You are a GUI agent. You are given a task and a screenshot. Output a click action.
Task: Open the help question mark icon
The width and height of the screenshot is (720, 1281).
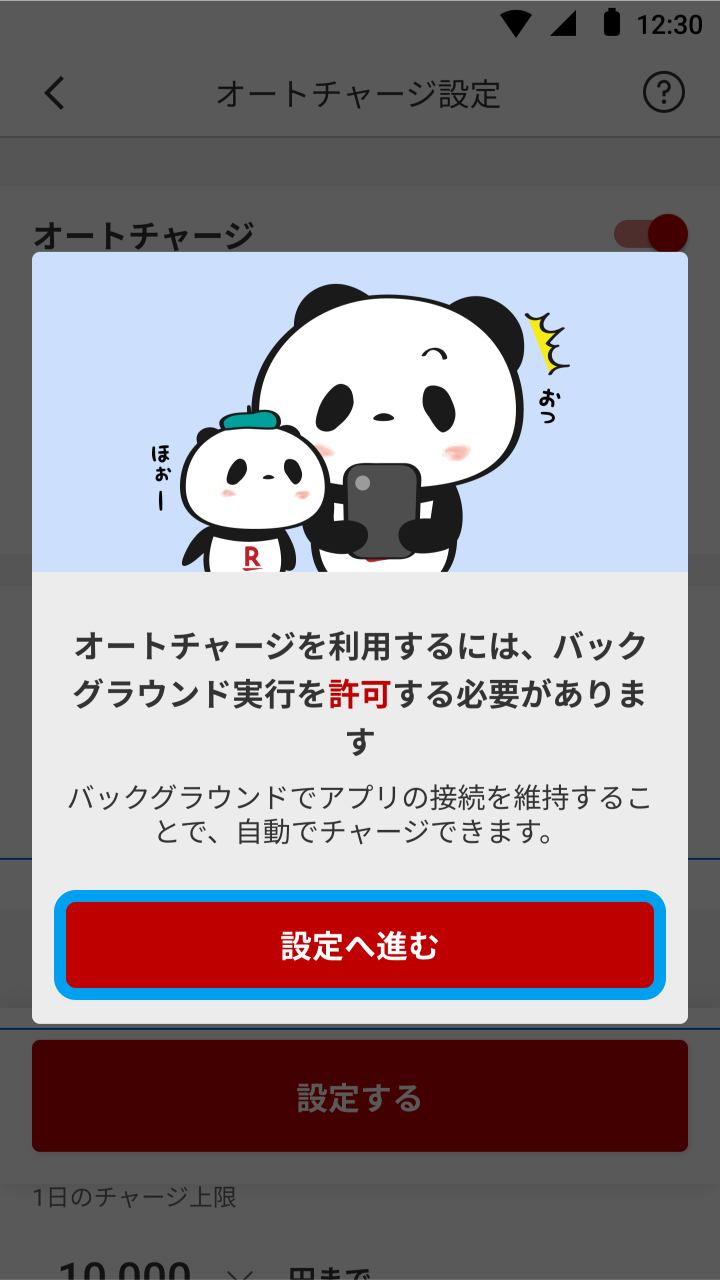click(x=663, y=93)
